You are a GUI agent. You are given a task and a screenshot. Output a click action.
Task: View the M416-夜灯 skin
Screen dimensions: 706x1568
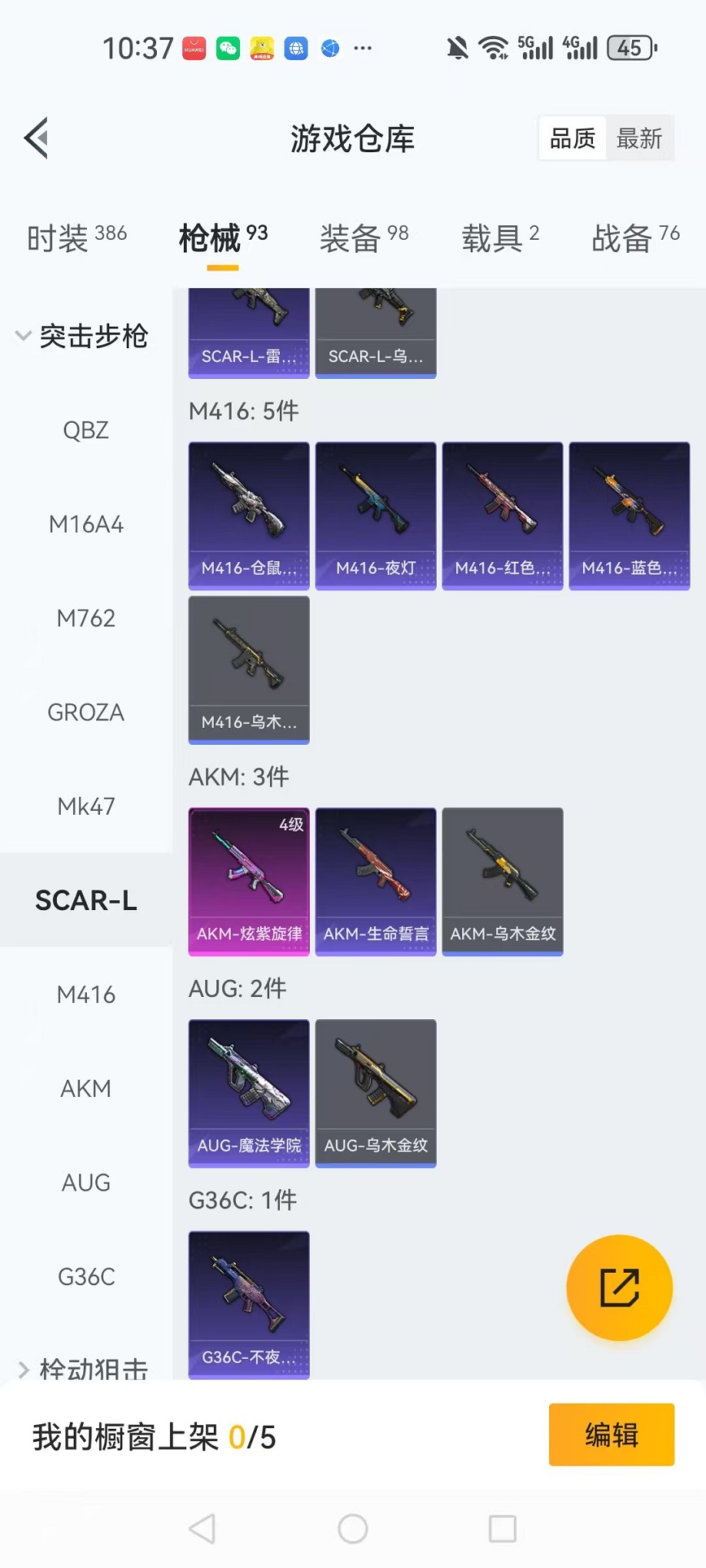[376, 515]
